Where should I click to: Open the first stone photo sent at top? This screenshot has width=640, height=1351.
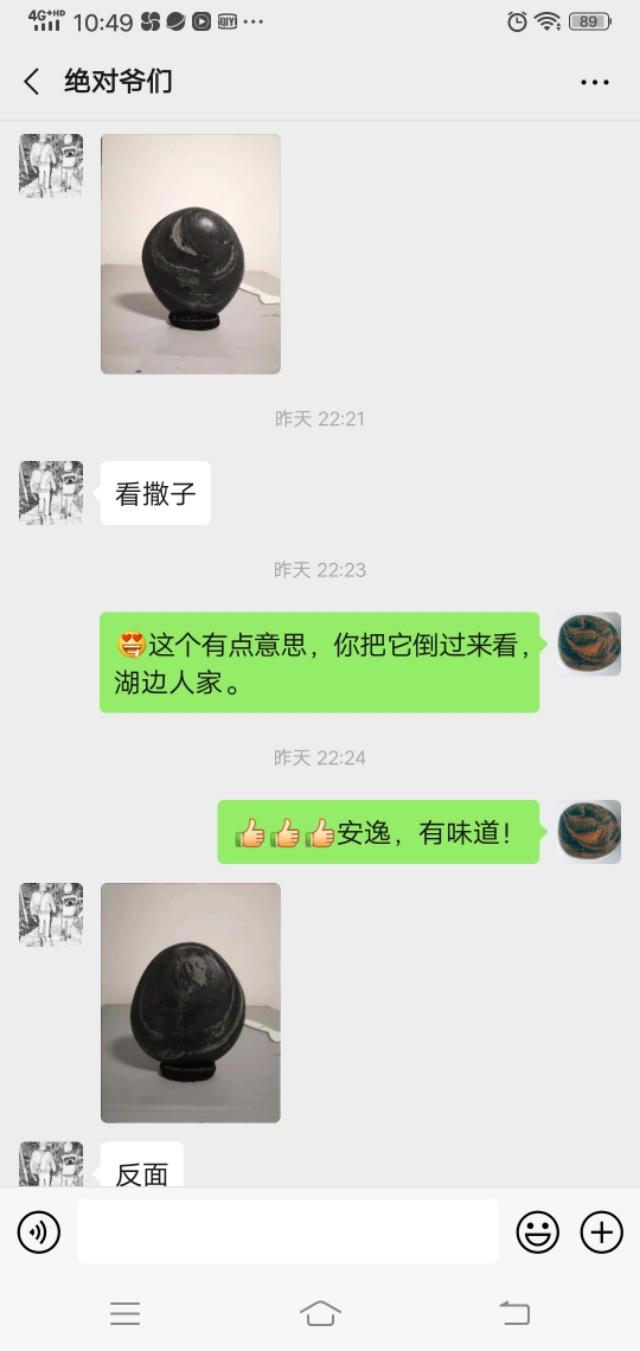(x=191, y=254)
